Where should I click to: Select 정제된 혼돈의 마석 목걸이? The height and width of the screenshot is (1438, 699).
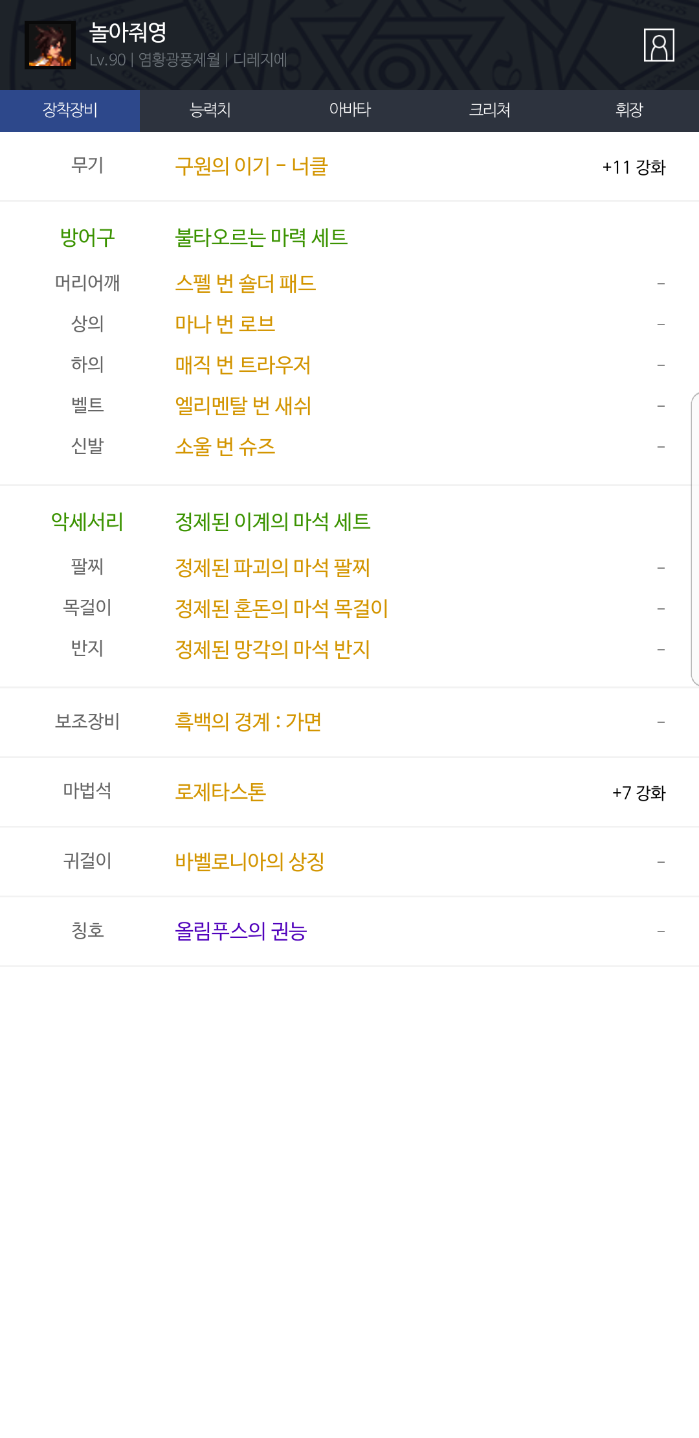point(281,609)
